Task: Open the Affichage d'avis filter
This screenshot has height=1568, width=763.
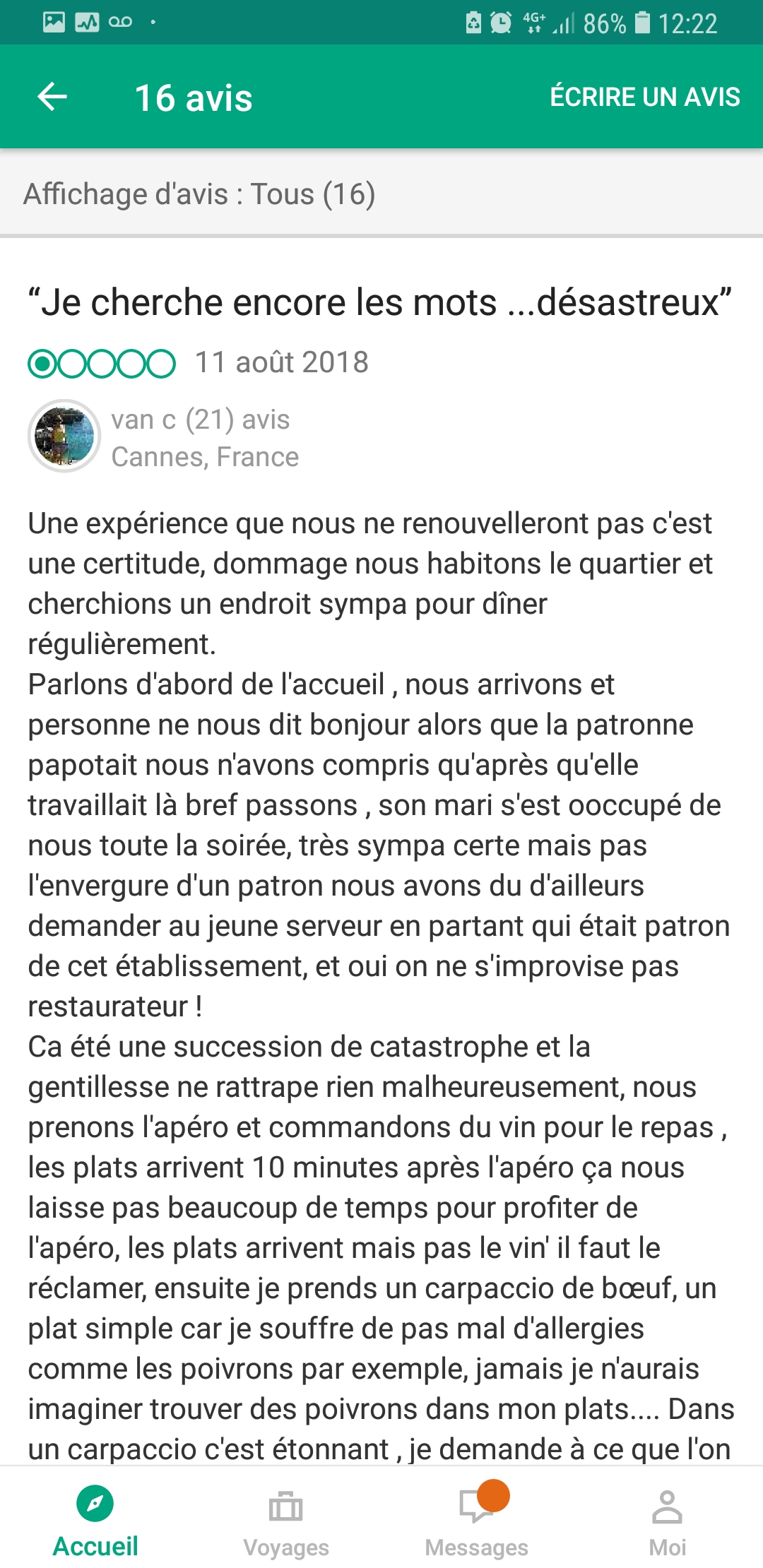Action: [x=199, y=194]
